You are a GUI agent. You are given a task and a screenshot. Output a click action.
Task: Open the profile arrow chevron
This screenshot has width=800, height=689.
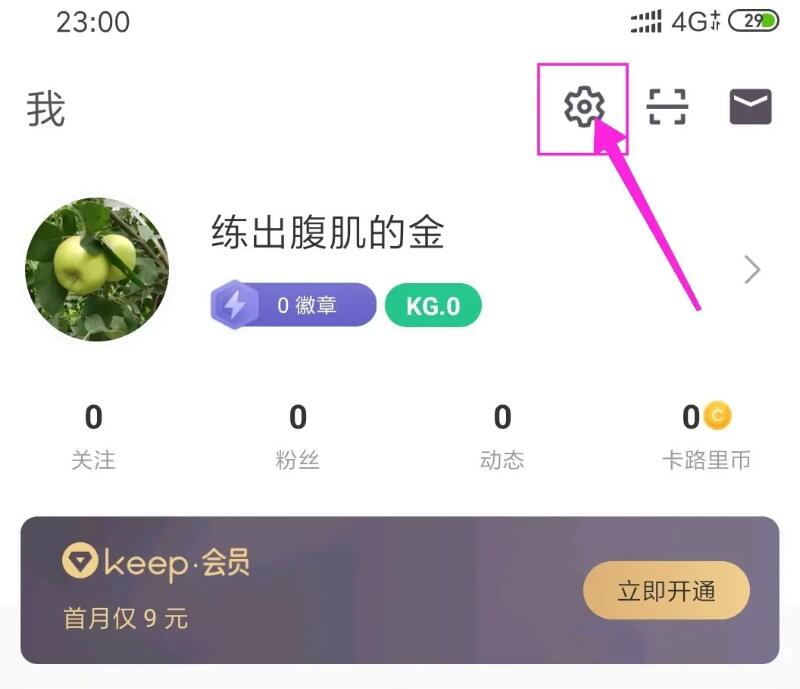[753, 270]
